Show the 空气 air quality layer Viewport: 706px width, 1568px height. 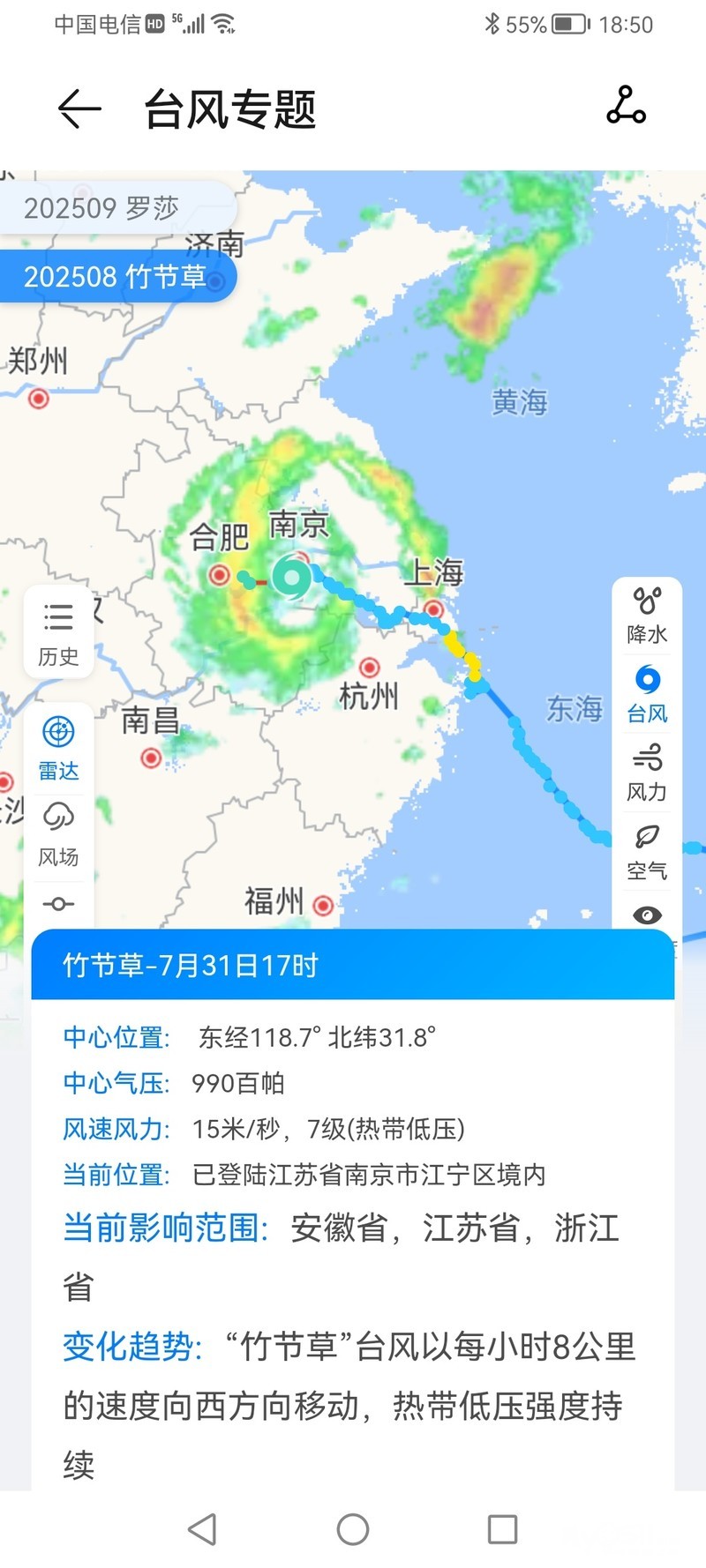[x=647, y=851]
